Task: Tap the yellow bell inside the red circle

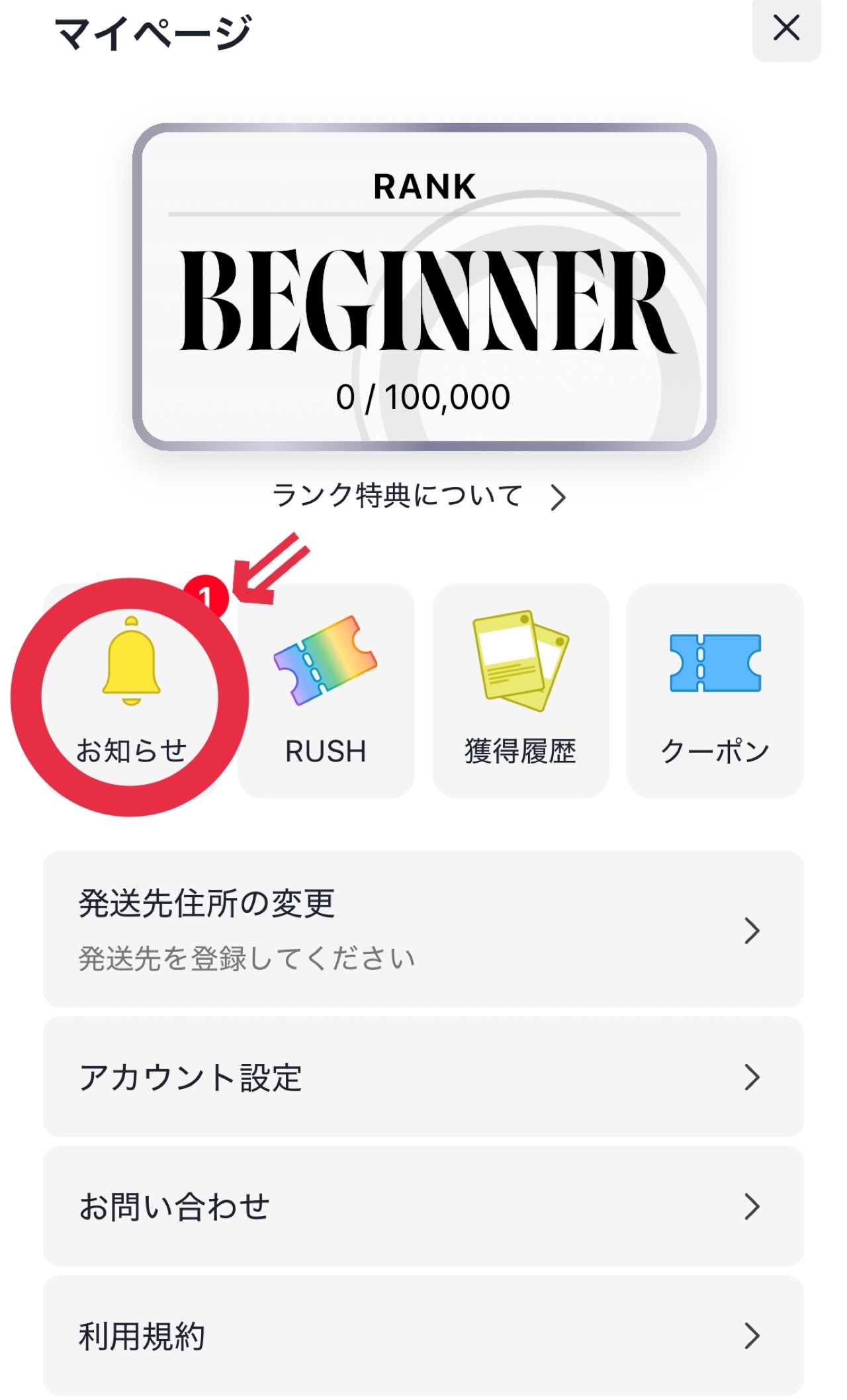Action: (x=130, y=668)
